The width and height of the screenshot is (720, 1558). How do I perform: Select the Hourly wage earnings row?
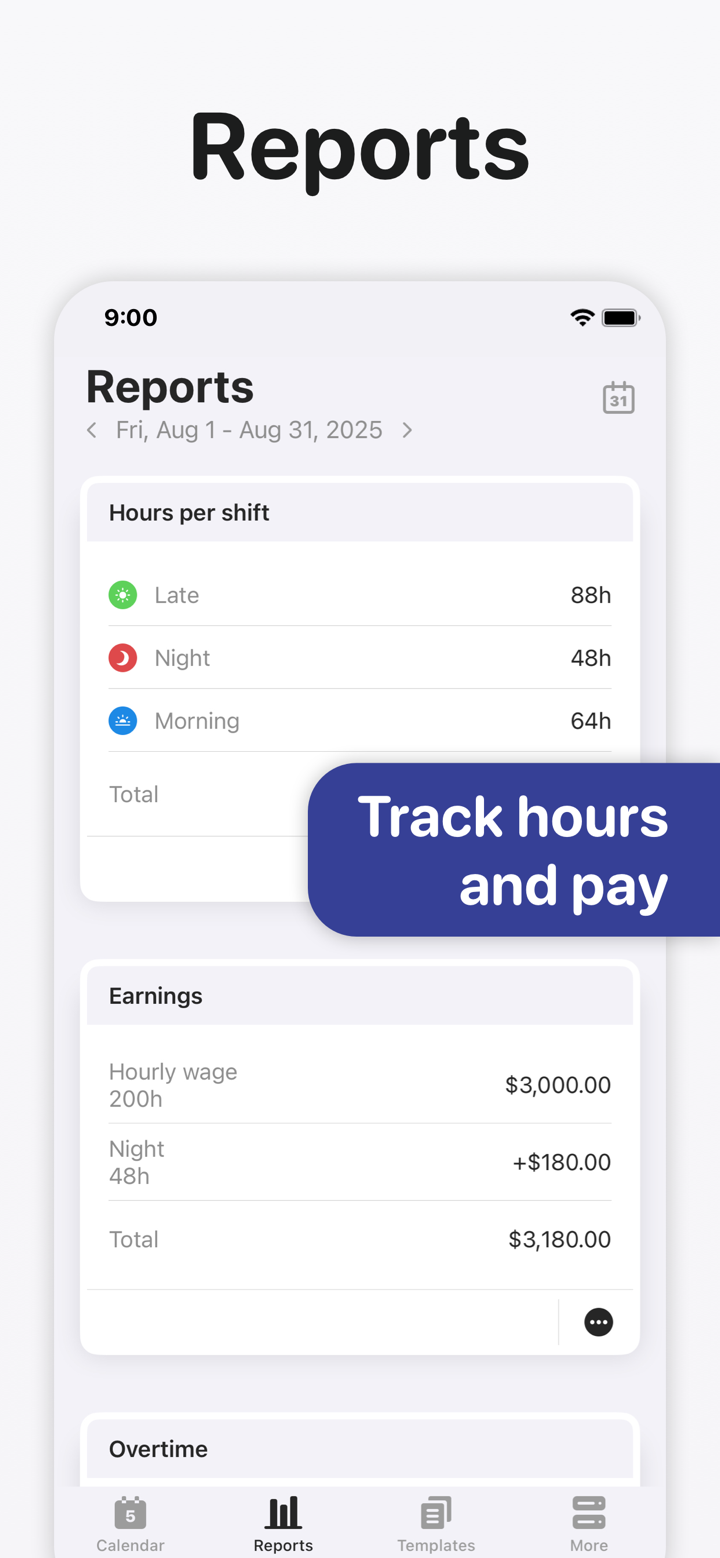[x=360, y=1084]
